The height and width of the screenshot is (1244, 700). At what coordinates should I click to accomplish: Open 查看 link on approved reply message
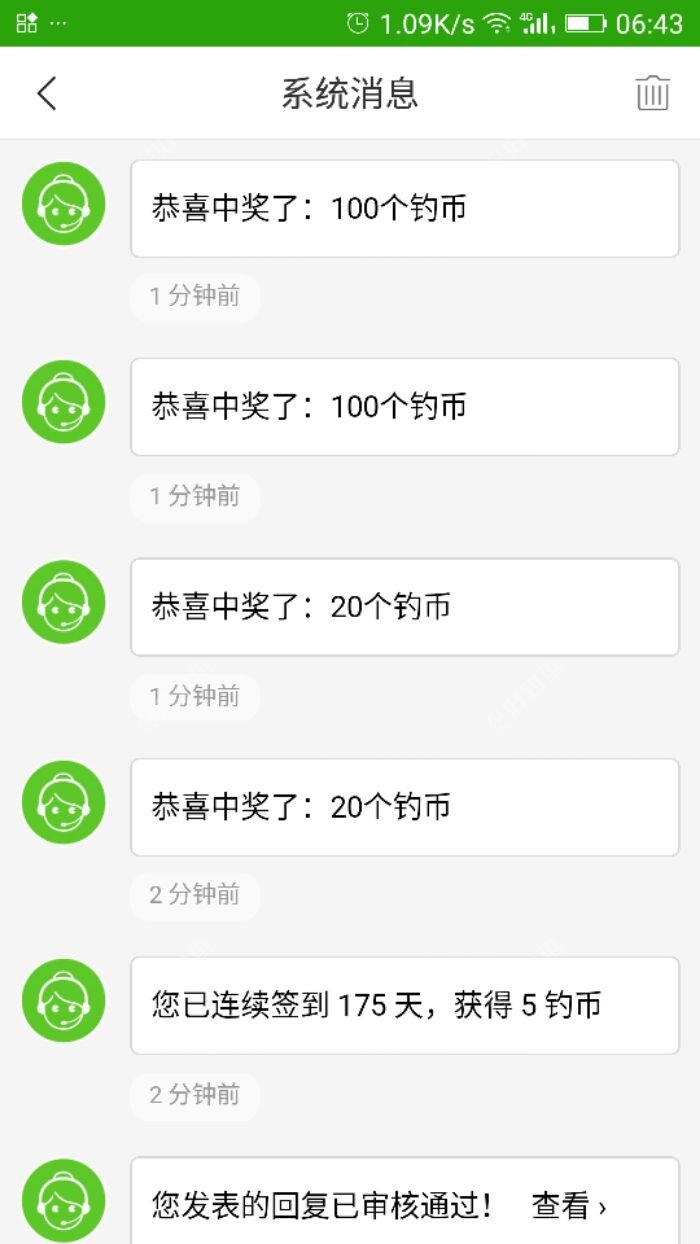(x=568, y=1206)
